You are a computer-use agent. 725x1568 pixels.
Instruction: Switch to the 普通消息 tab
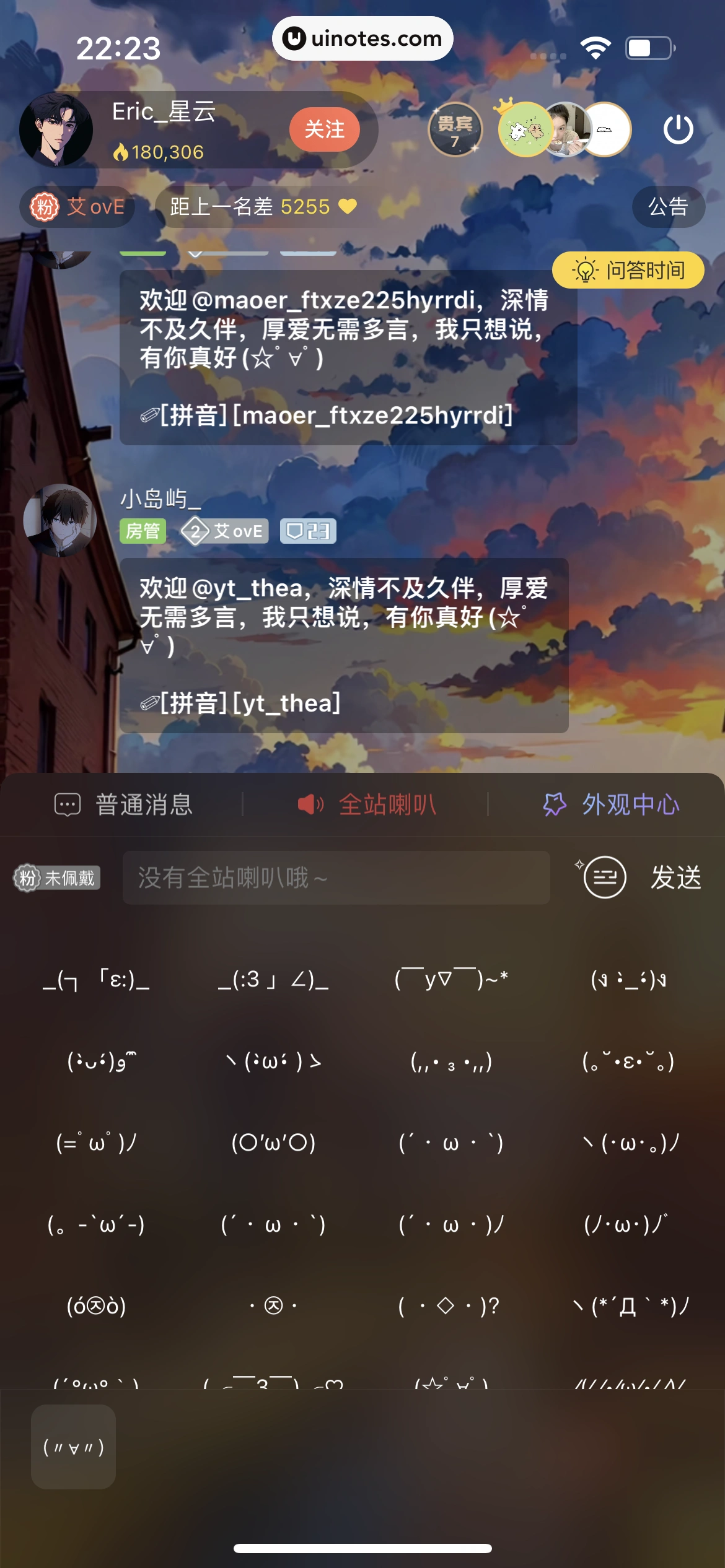pos(124,804)
